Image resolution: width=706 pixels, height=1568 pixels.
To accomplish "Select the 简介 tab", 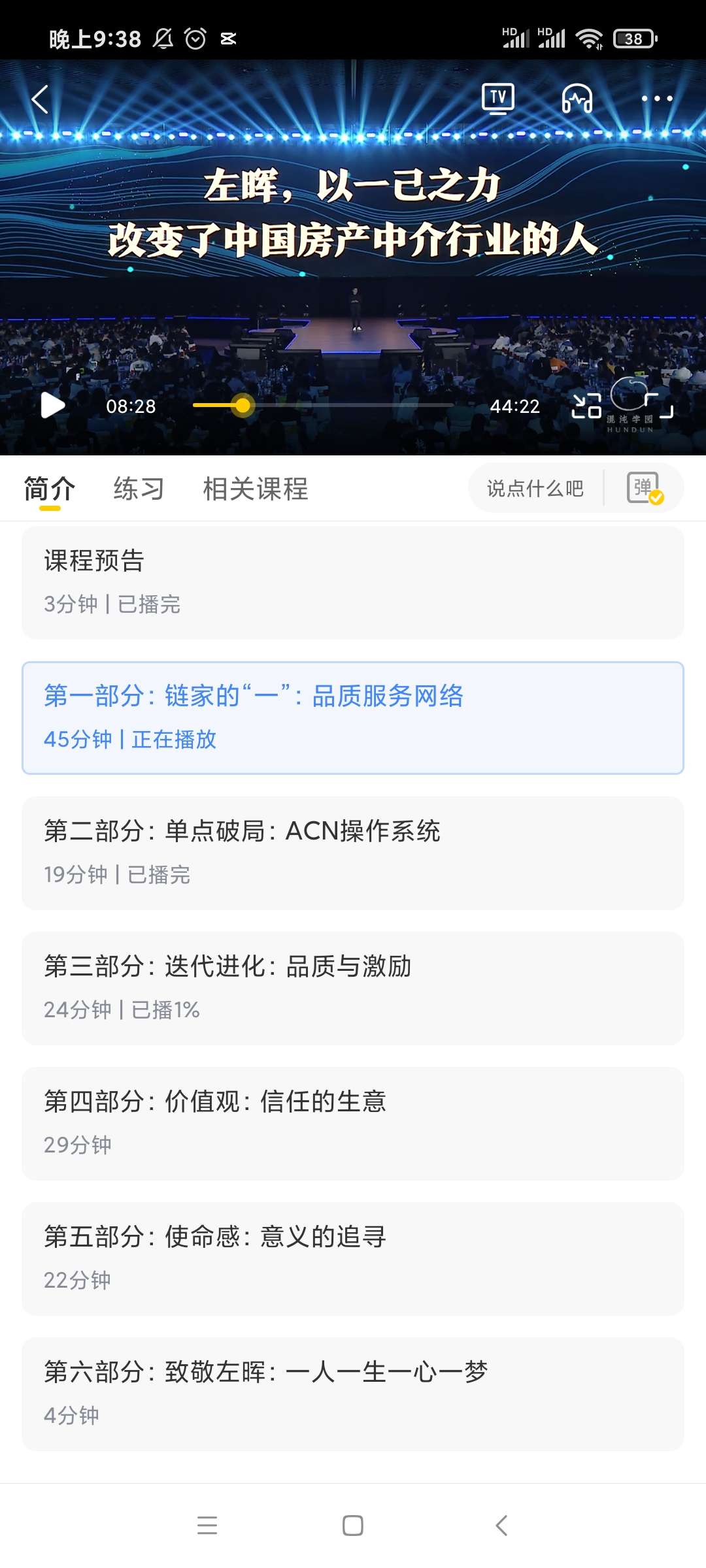I will point(50,489).
